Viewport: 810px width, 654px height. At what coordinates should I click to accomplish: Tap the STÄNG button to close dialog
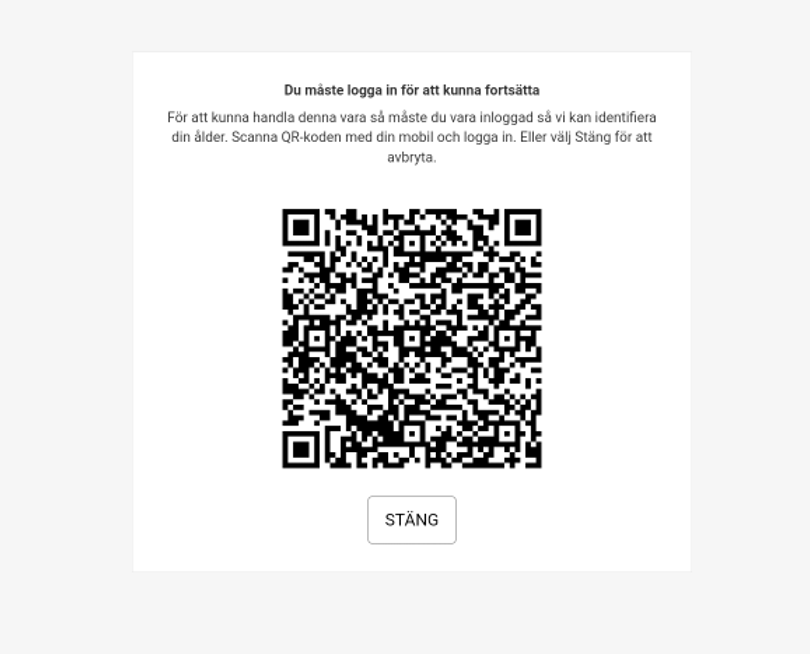point(411,520)
